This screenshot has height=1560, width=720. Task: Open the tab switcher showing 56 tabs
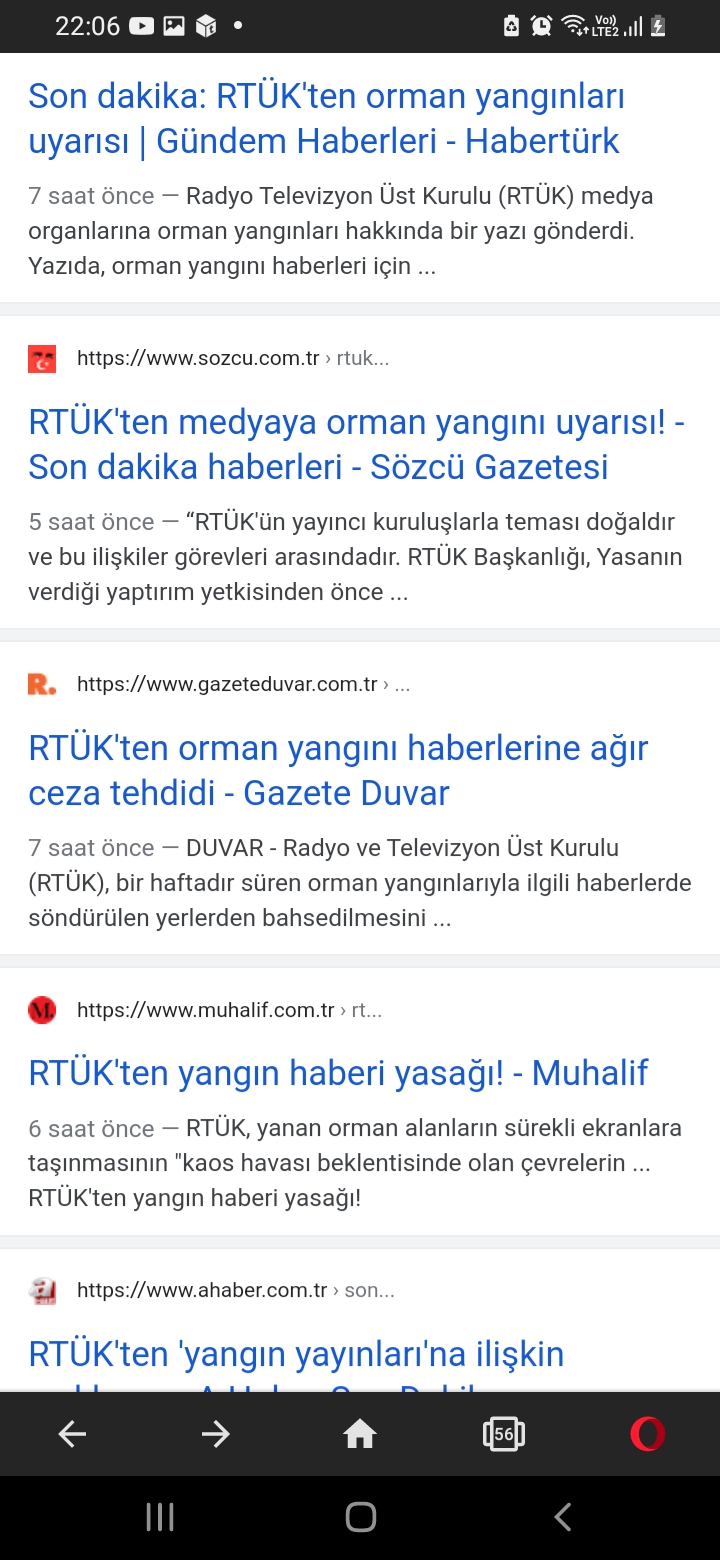coord(504,1435)
